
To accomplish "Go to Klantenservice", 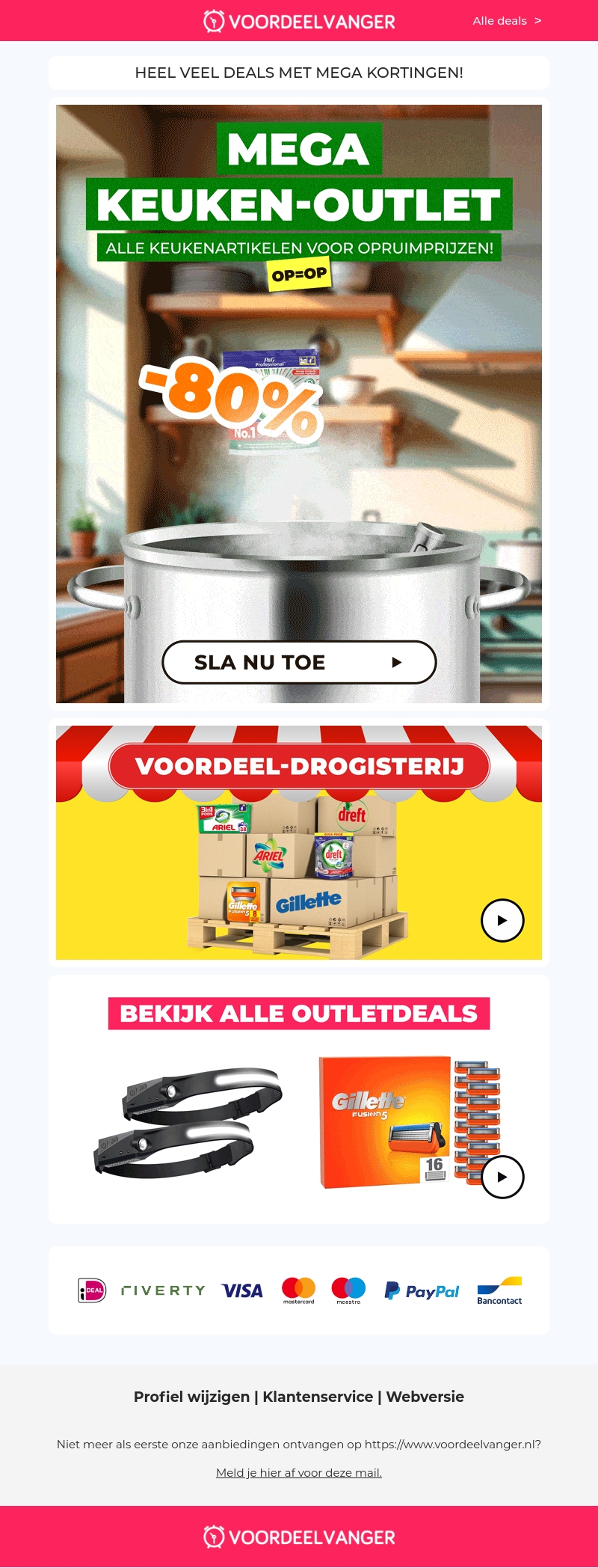I will (318, 1397).
